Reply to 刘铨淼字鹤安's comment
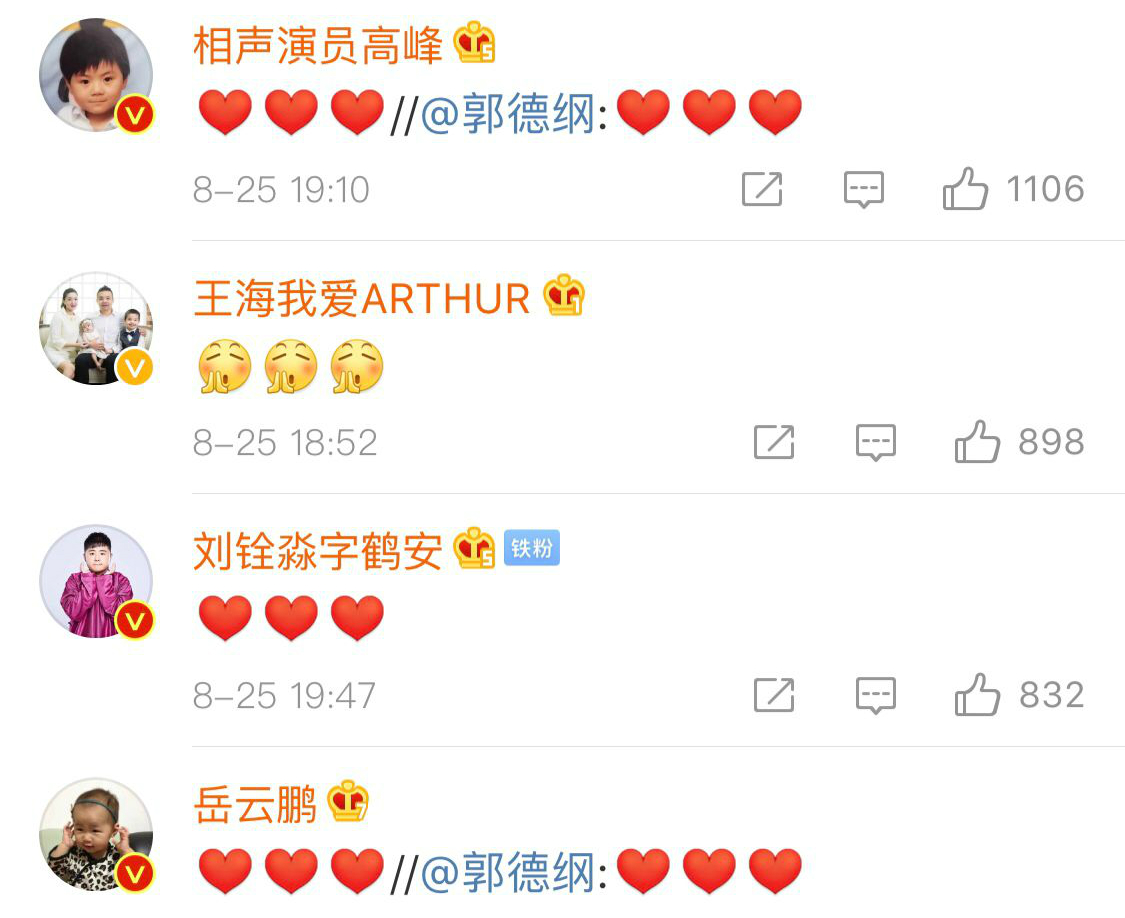This screenshot has height=918, width=1125. pyautogui.click(x=876, y=695)
